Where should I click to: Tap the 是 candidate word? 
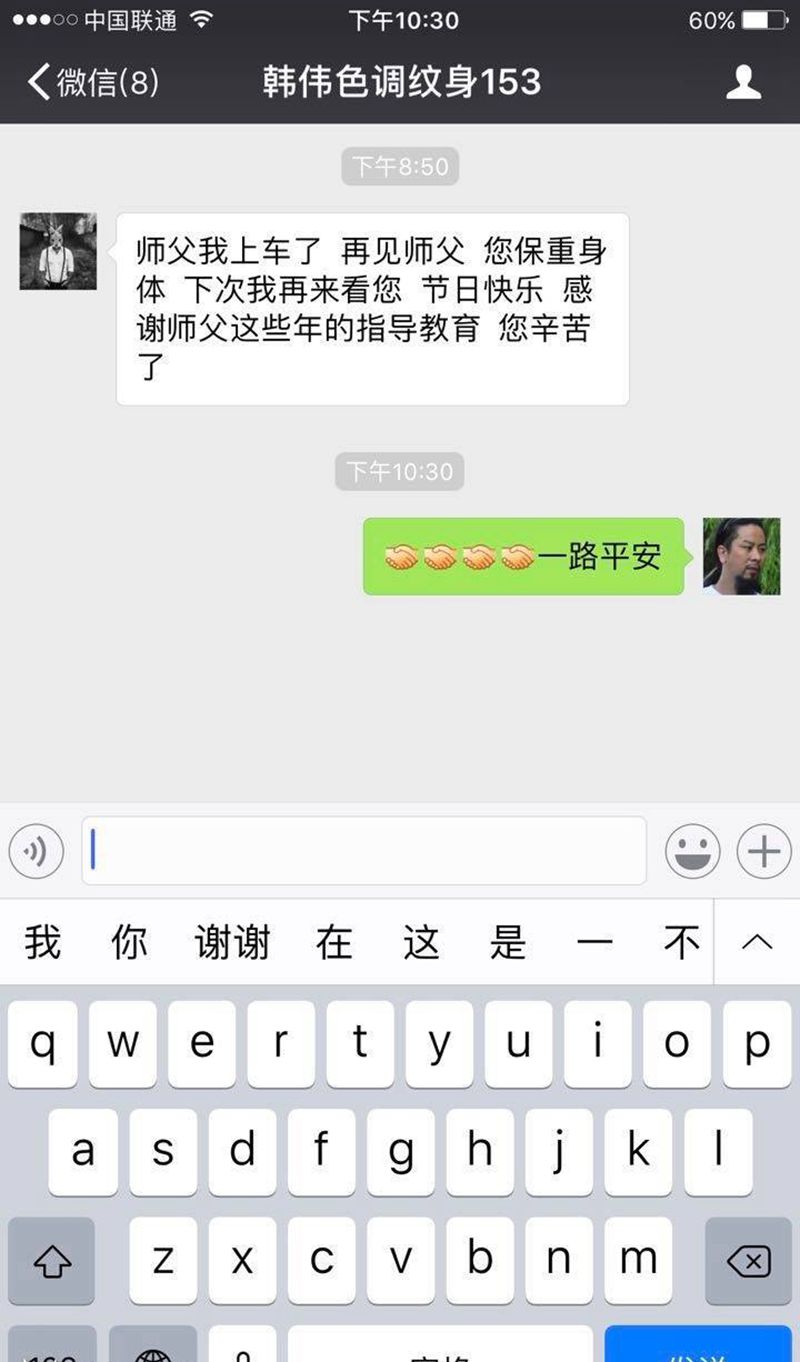508,942
